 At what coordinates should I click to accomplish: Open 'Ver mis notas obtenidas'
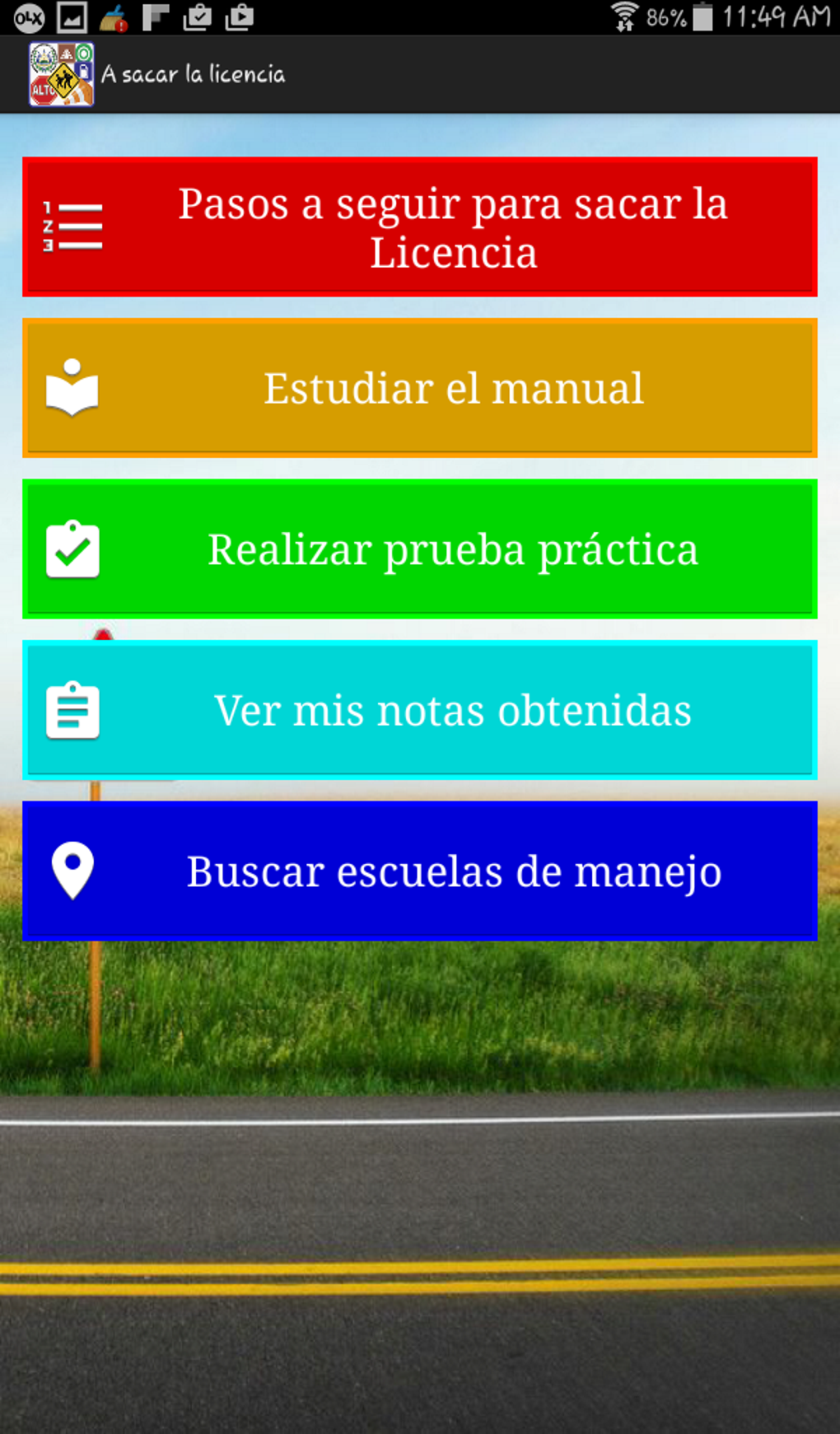(453, 709)
